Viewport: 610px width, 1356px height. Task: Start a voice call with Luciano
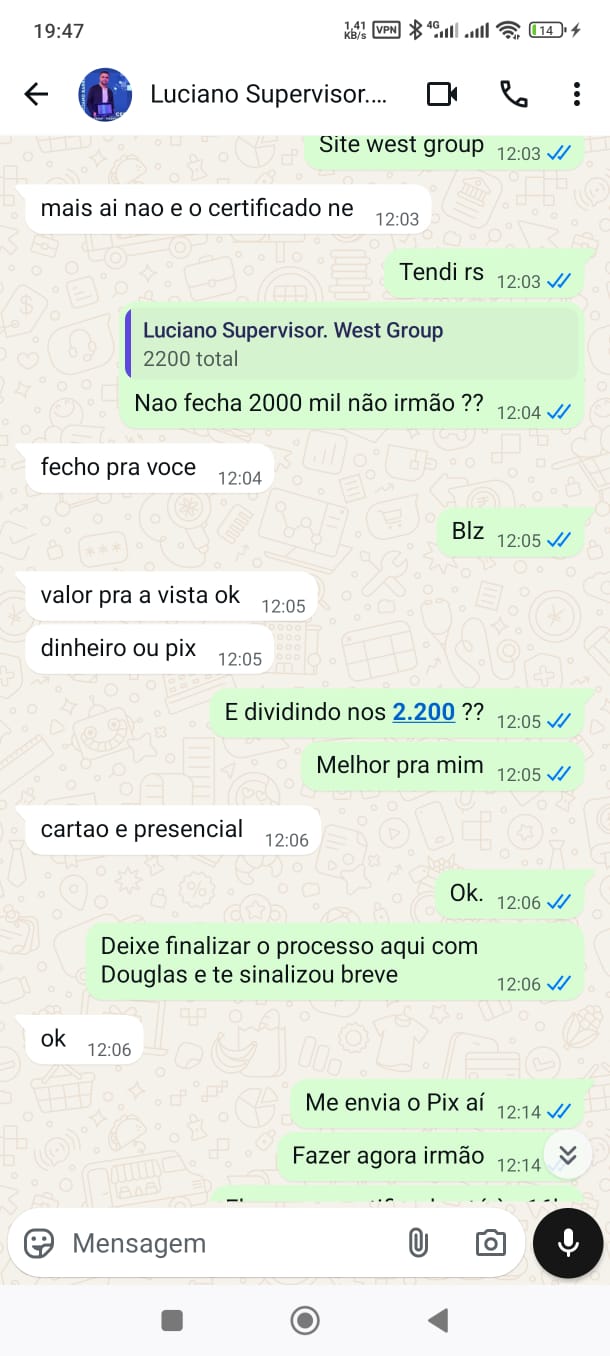click(513, 94)
